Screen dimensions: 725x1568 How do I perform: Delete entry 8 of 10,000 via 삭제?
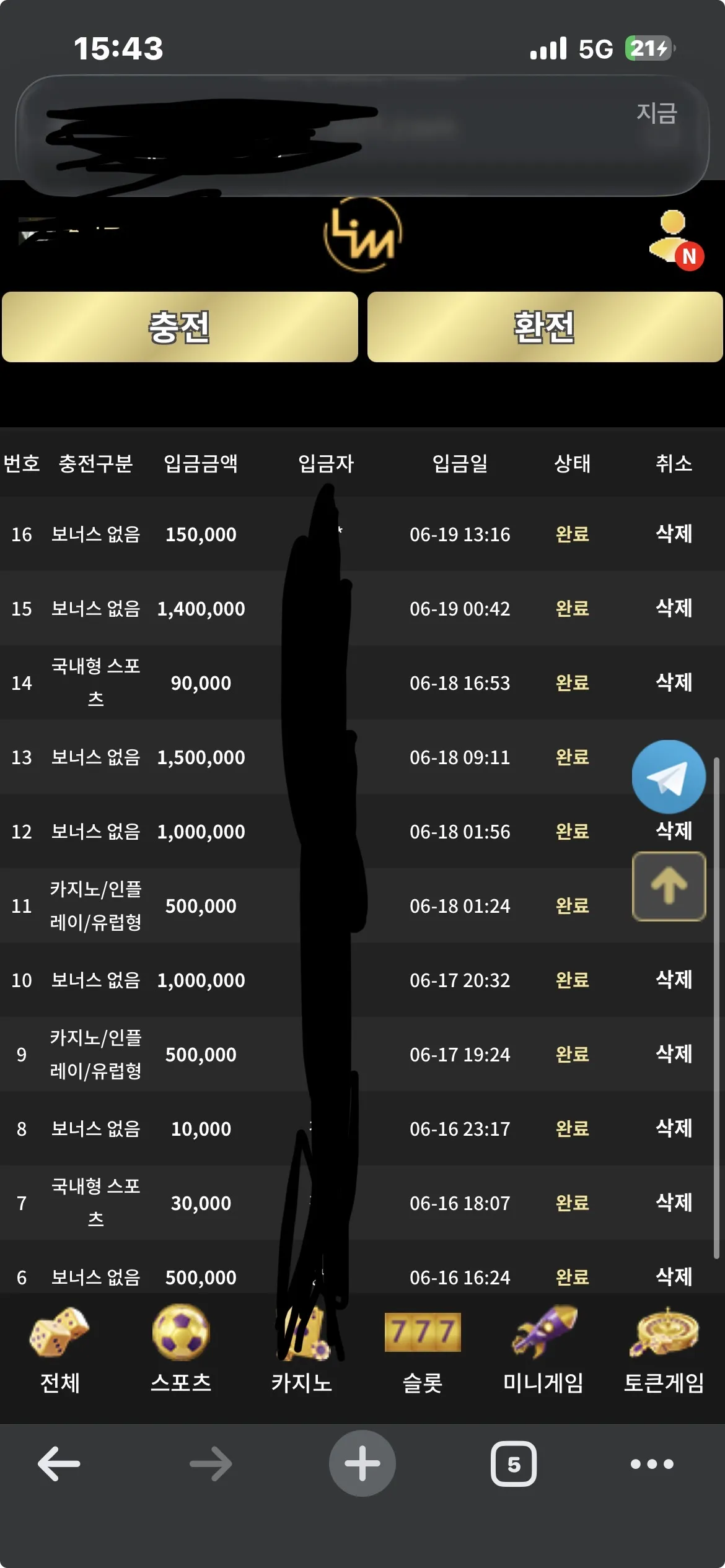[x=674, y=1128]
